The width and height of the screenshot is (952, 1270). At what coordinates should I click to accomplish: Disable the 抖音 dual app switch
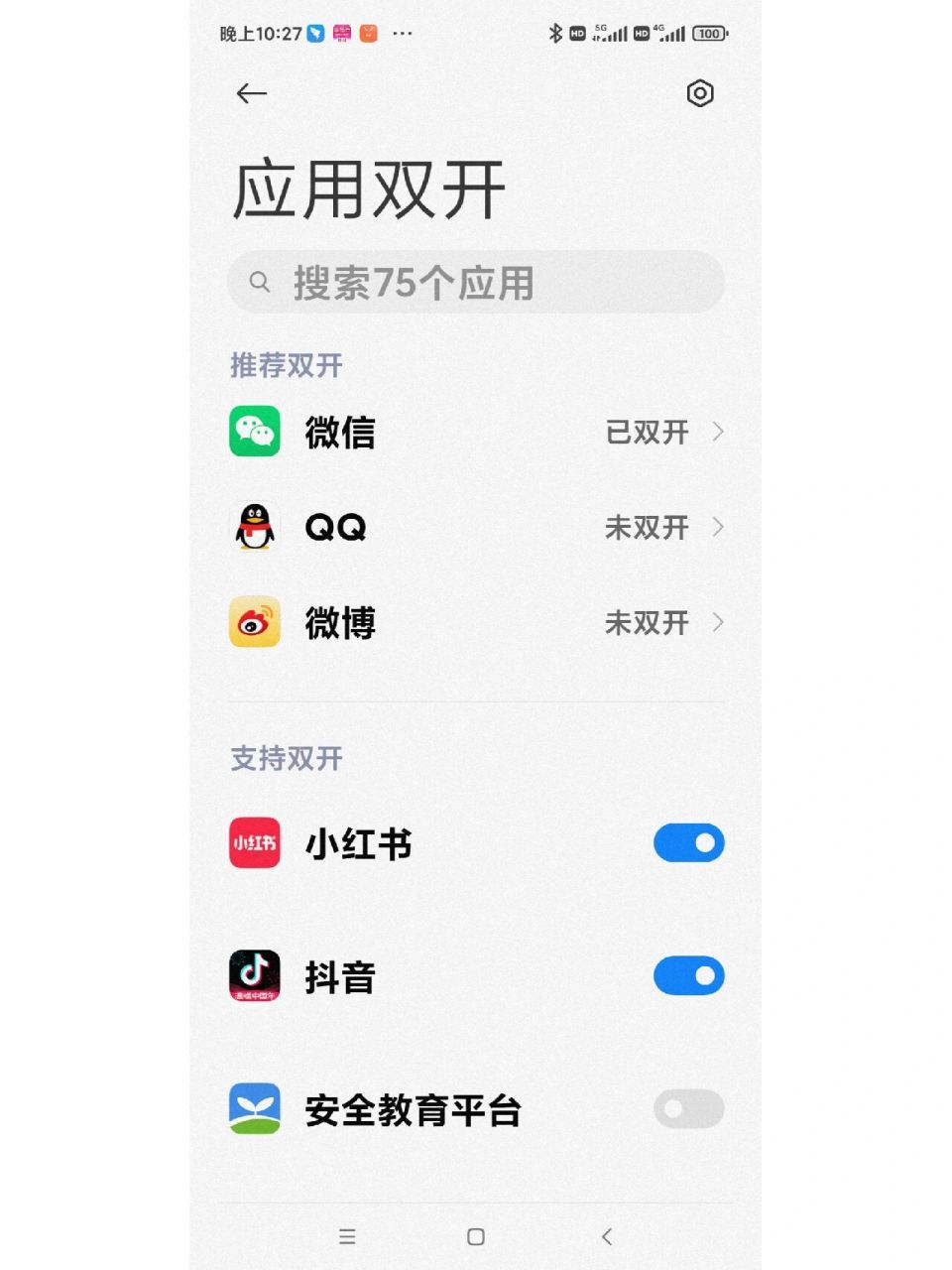click(688, 975)
